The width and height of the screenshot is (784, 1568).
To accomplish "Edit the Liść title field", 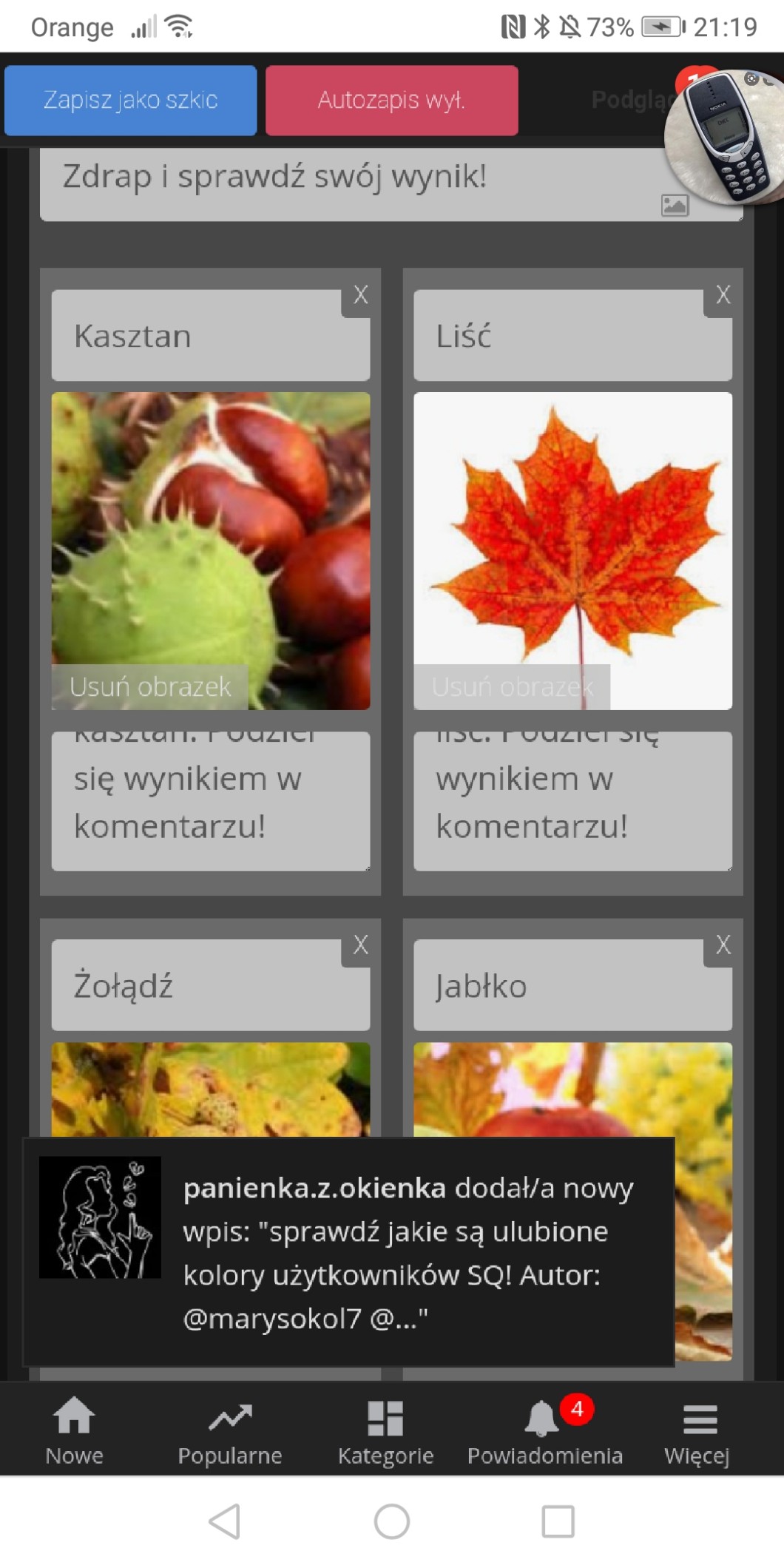I will point(572,335).
